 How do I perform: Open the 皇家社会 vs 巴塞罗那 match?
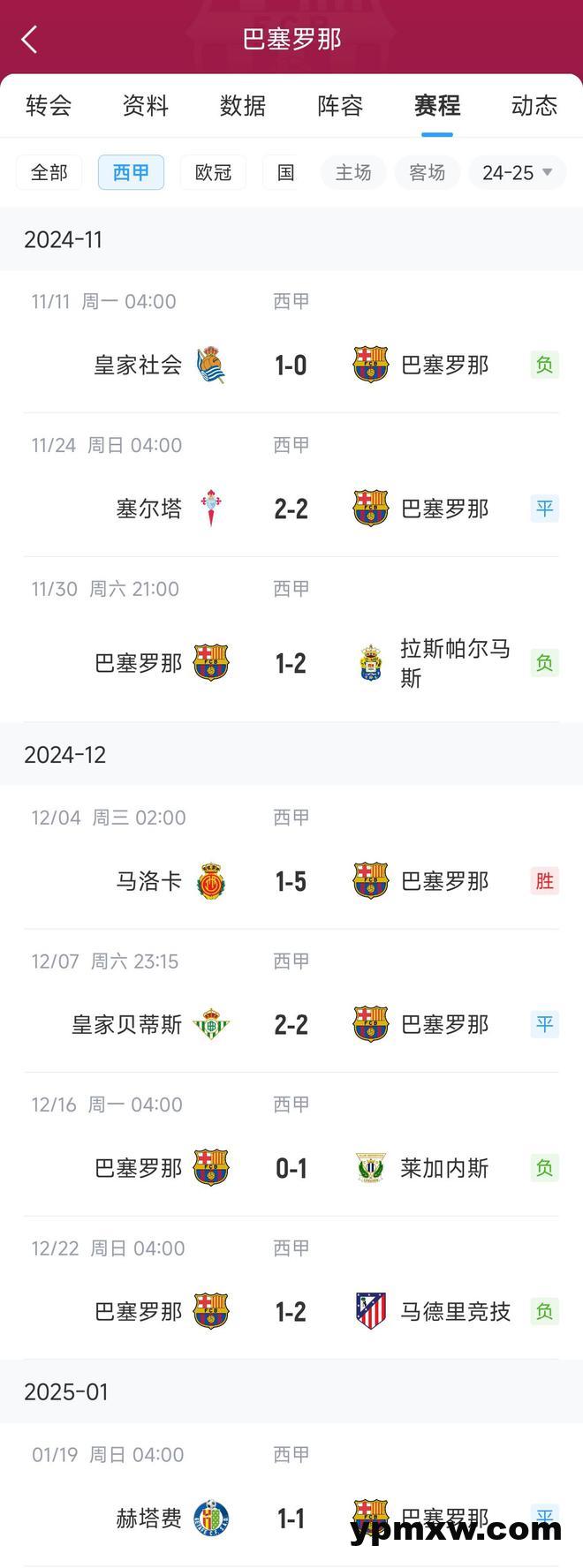click(x=291, y=365)
